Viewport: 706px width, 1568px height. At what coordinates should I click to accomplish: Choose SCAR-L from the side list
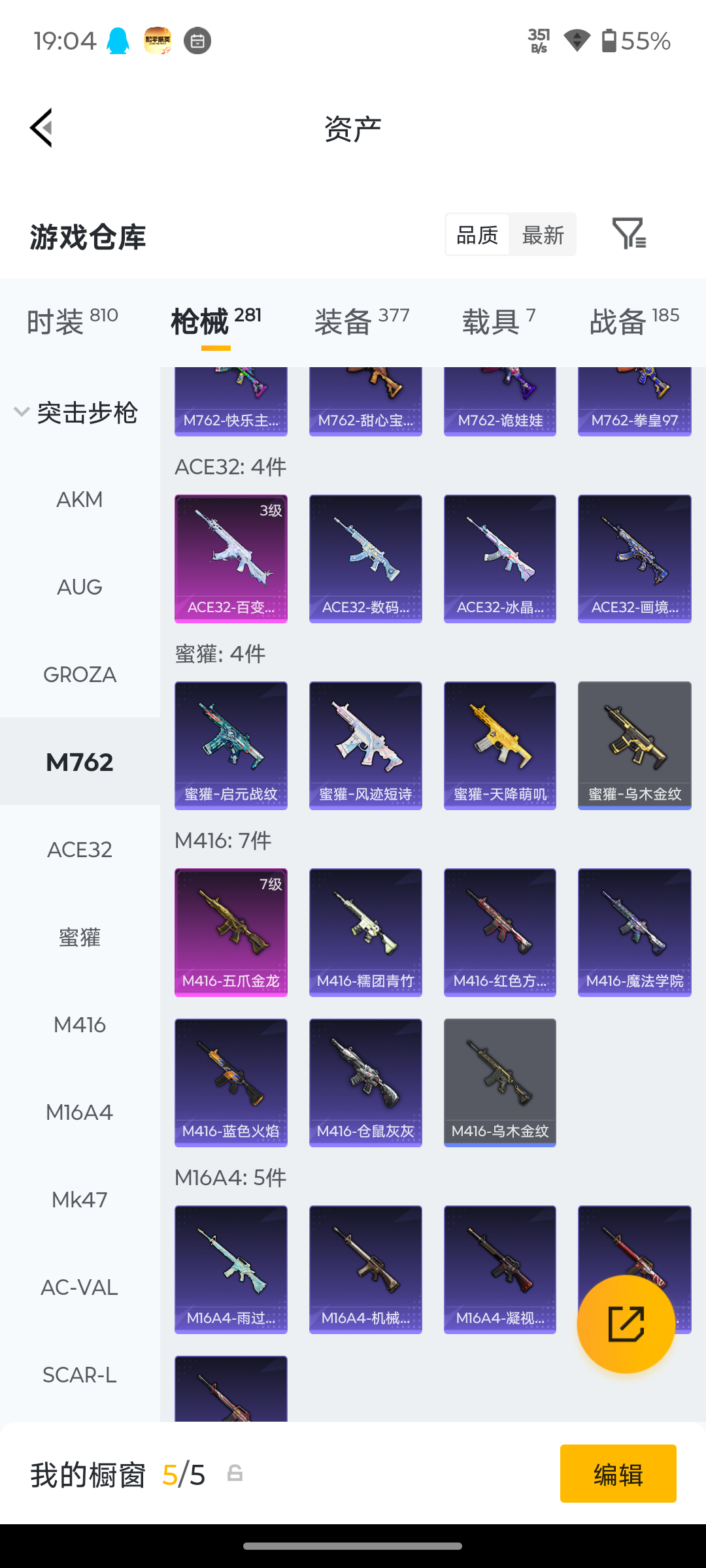(80, 1375)
